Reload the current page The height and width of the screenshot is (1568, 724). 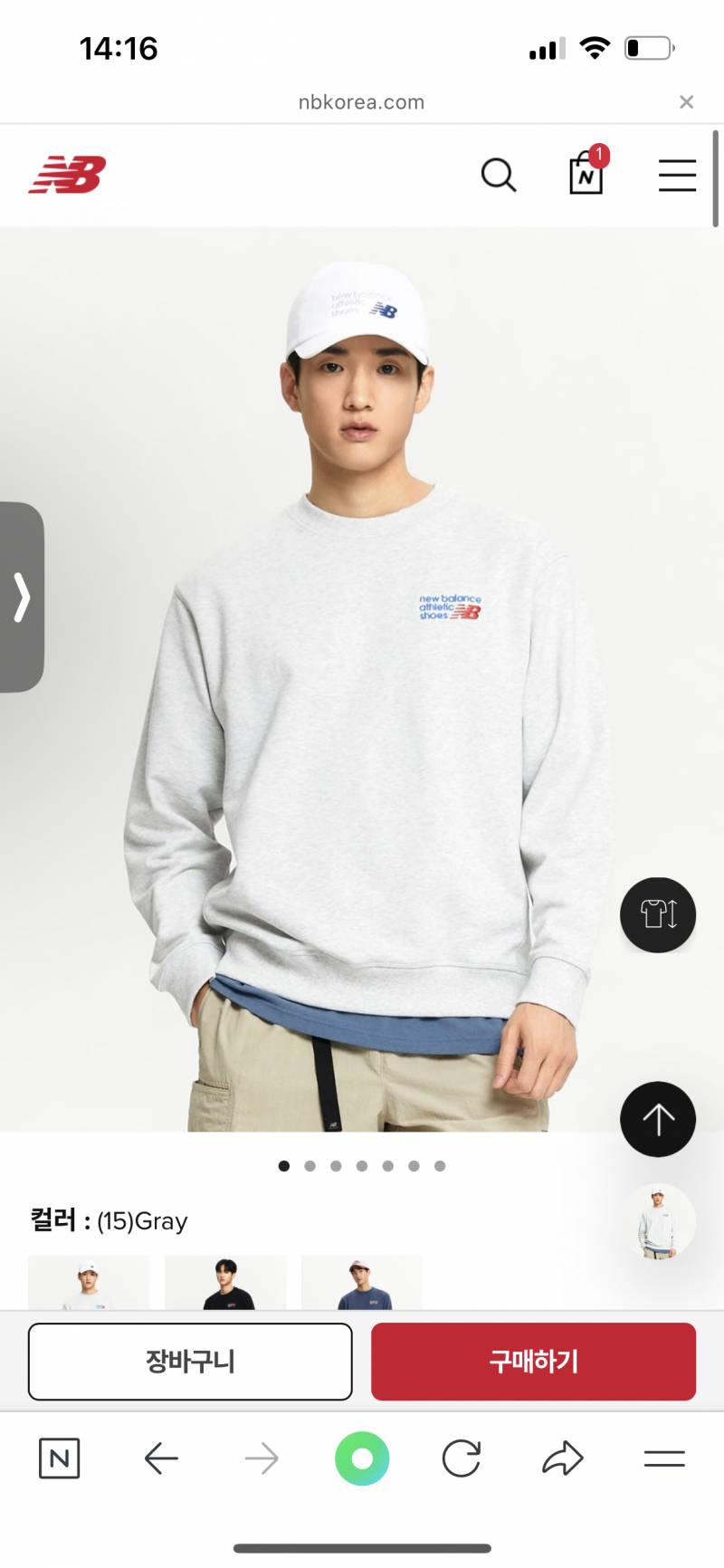click(x=462, y=1458)
